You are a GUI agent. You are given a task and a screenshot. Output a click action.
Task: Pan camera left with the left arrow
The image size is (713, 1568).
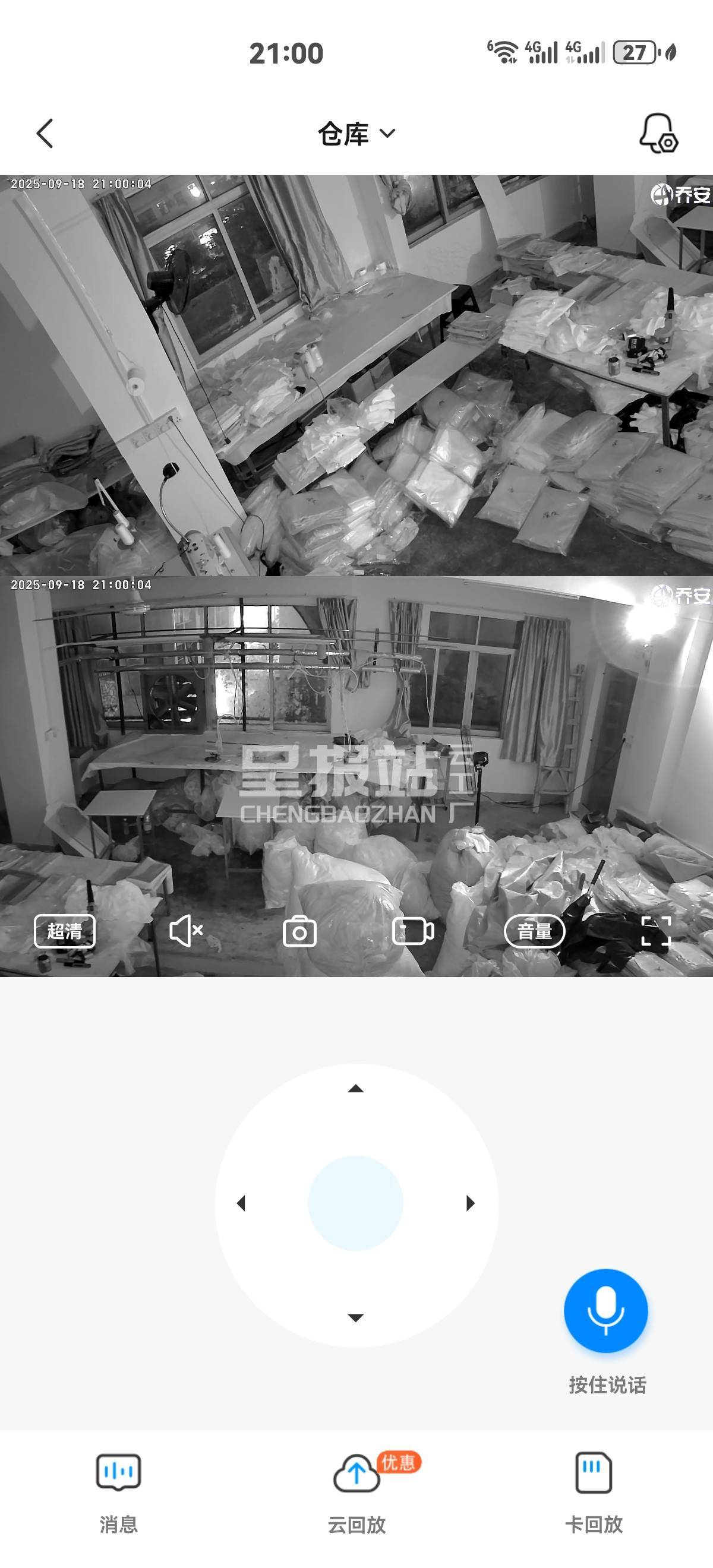click(x=241, y=1203)
